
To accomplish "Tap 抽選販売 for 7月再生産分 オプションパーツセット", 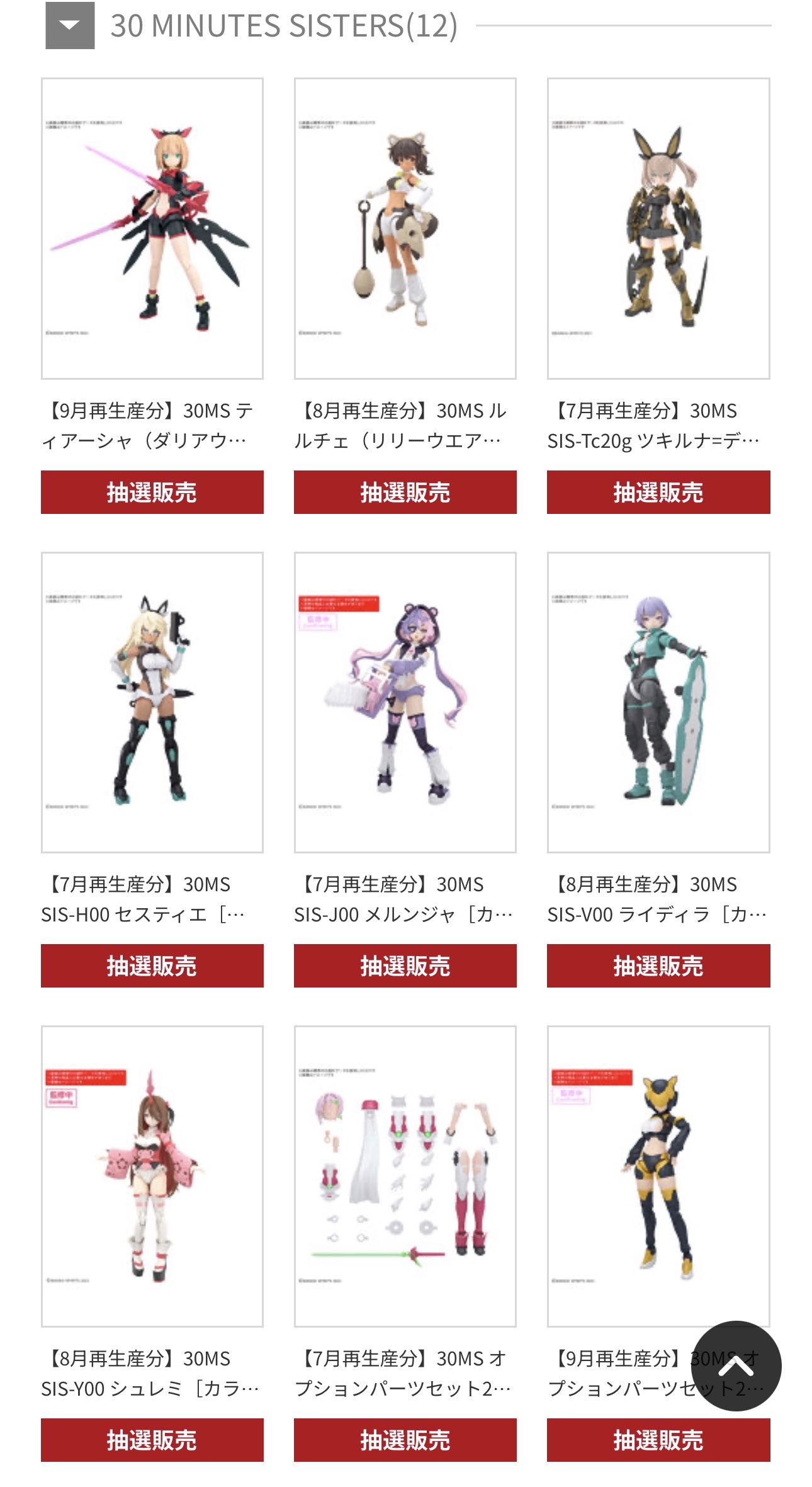I will point(405,1440).
